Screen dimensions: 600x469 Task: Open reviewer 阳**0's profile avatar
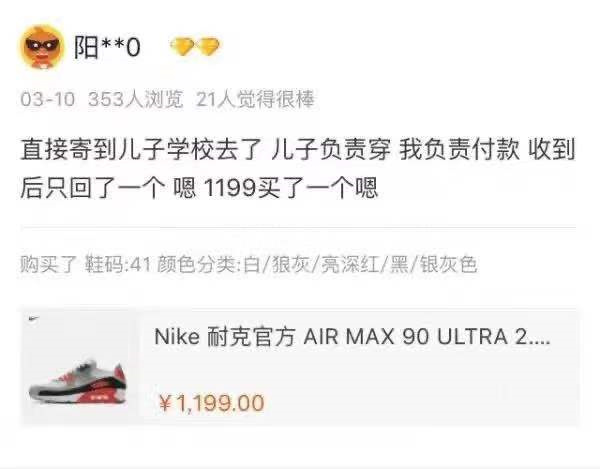click(x=43, y=46)
